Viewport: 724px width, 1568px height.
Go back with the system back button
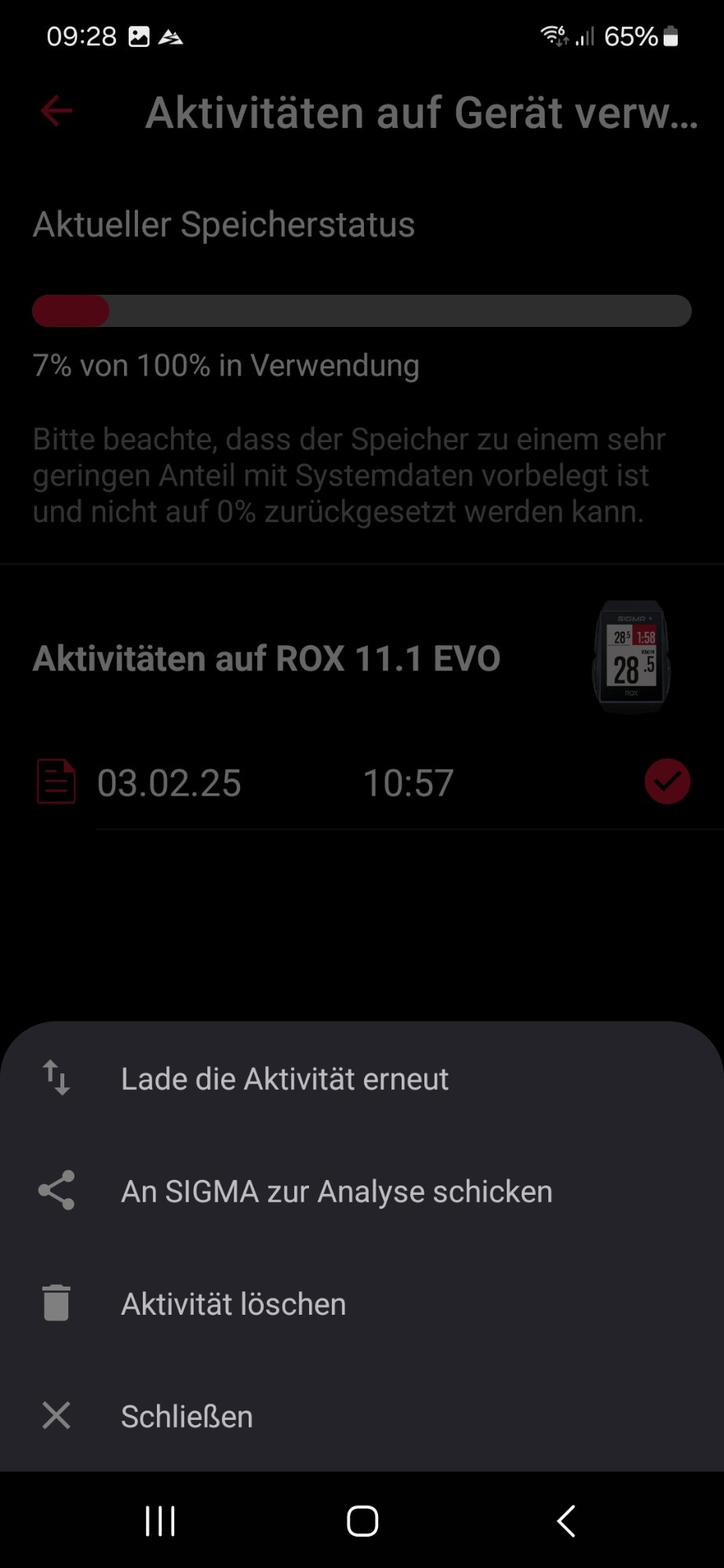coord(566,1521)
